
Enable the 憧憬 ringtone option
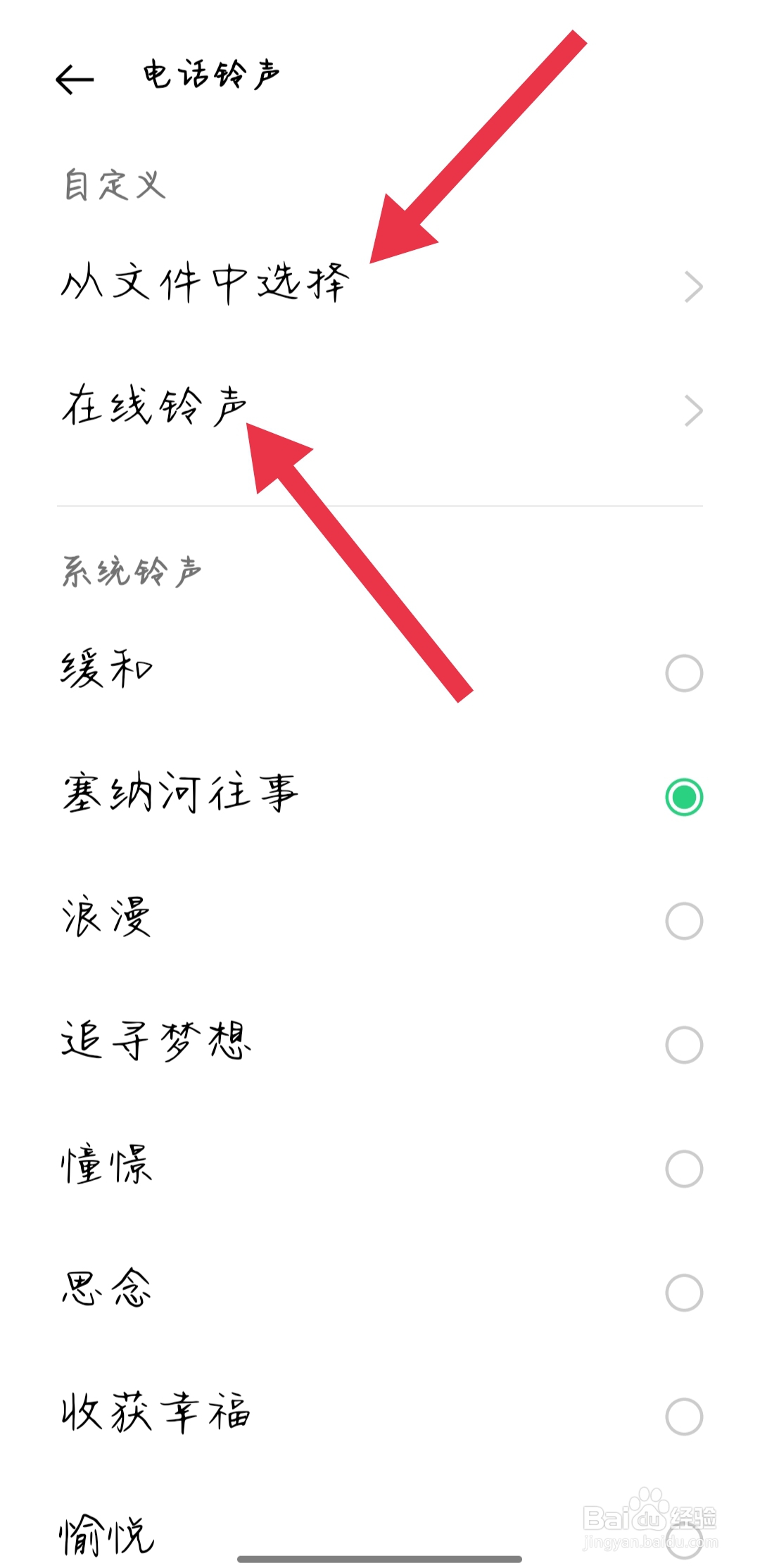coord(683,1165)
